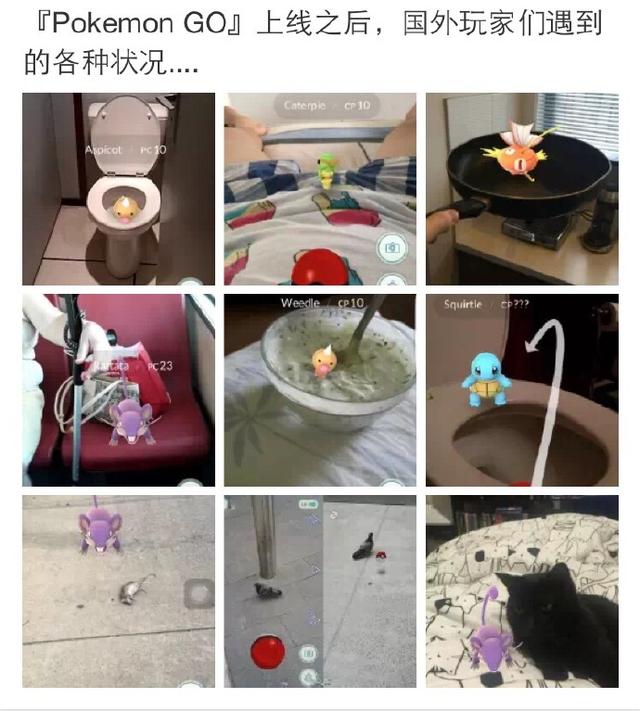Screen dimensions: 640x711
Task: Open the black cat with Rattata photo
Action: click(x=522, y=590)
